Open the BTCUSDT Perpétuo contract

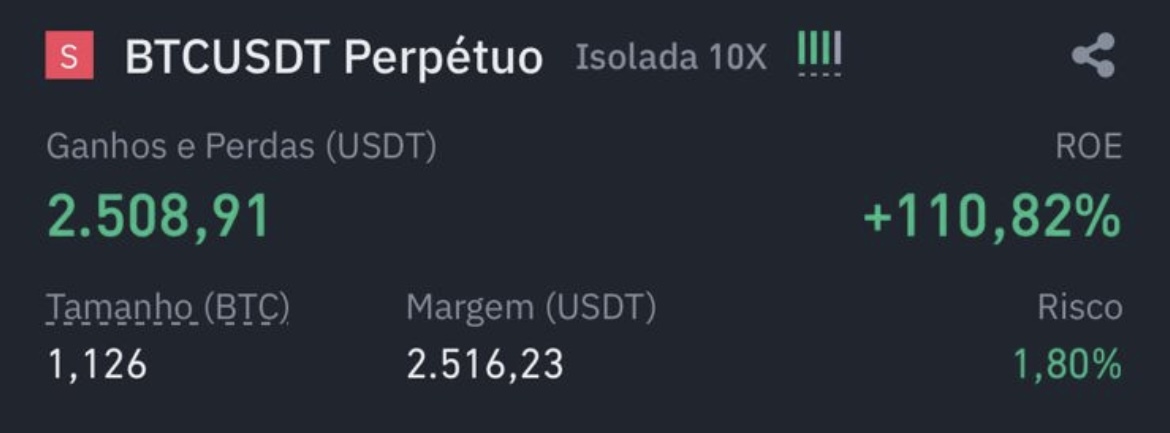pyautogui.click(x=333, y=58)
